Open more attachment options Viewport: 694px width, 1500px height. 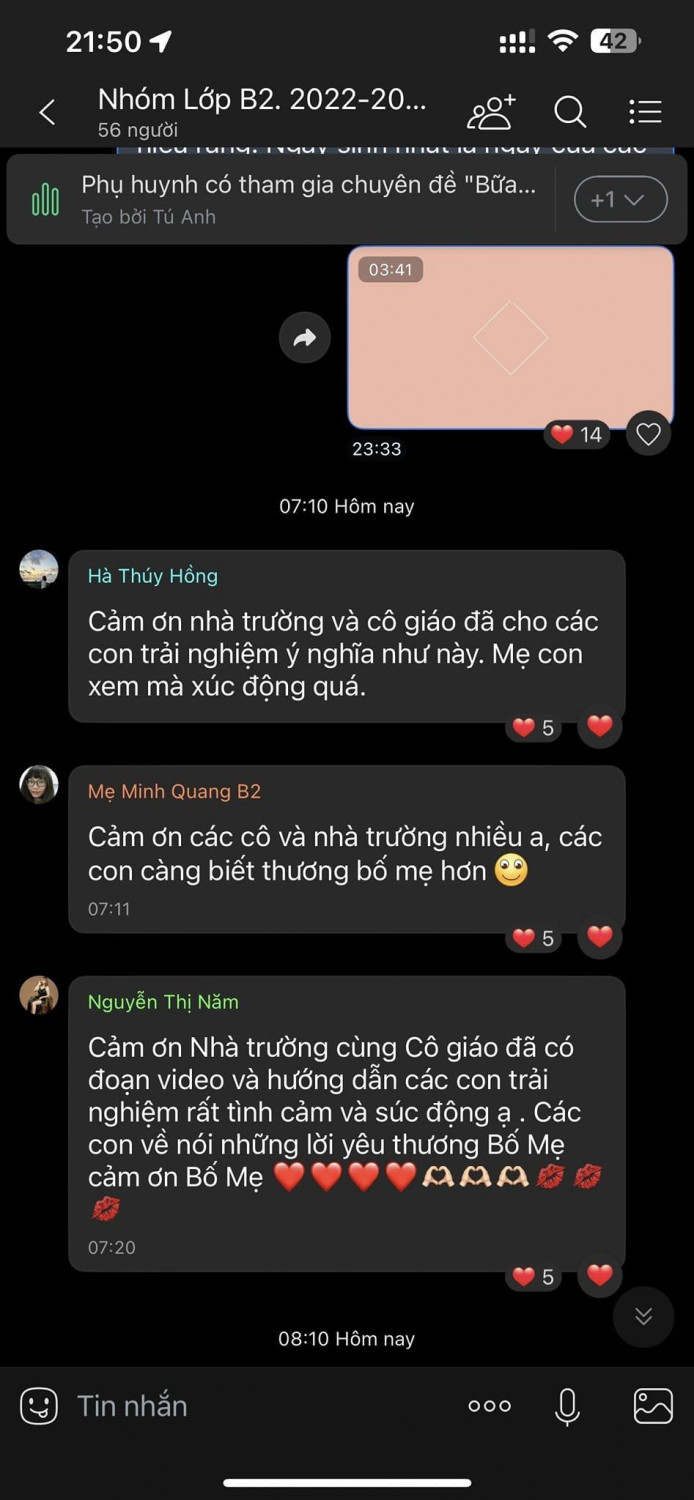click(x=489, y=1406)
